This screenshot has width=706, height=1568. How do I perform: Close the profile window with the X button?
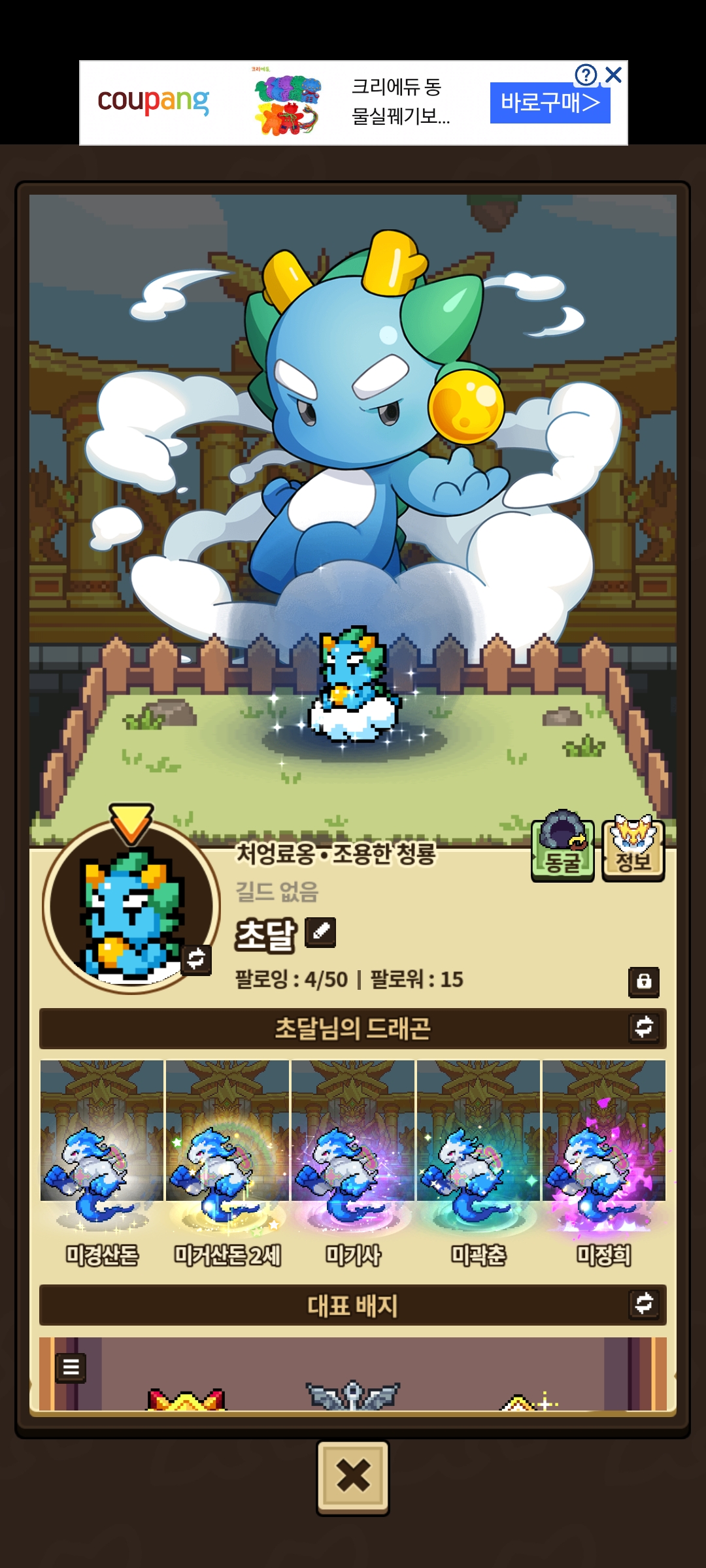click(353, 1476)
